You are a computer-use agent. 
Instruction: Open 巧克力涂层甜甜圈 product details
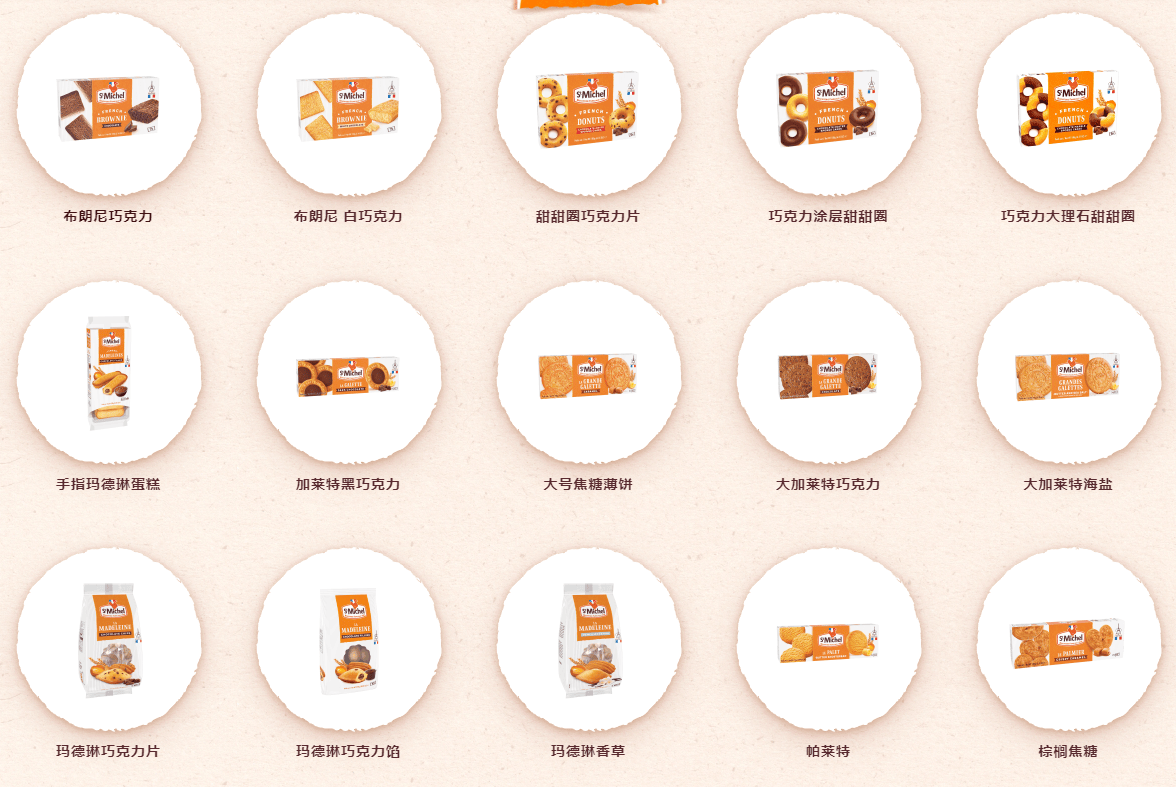point(828,105)
